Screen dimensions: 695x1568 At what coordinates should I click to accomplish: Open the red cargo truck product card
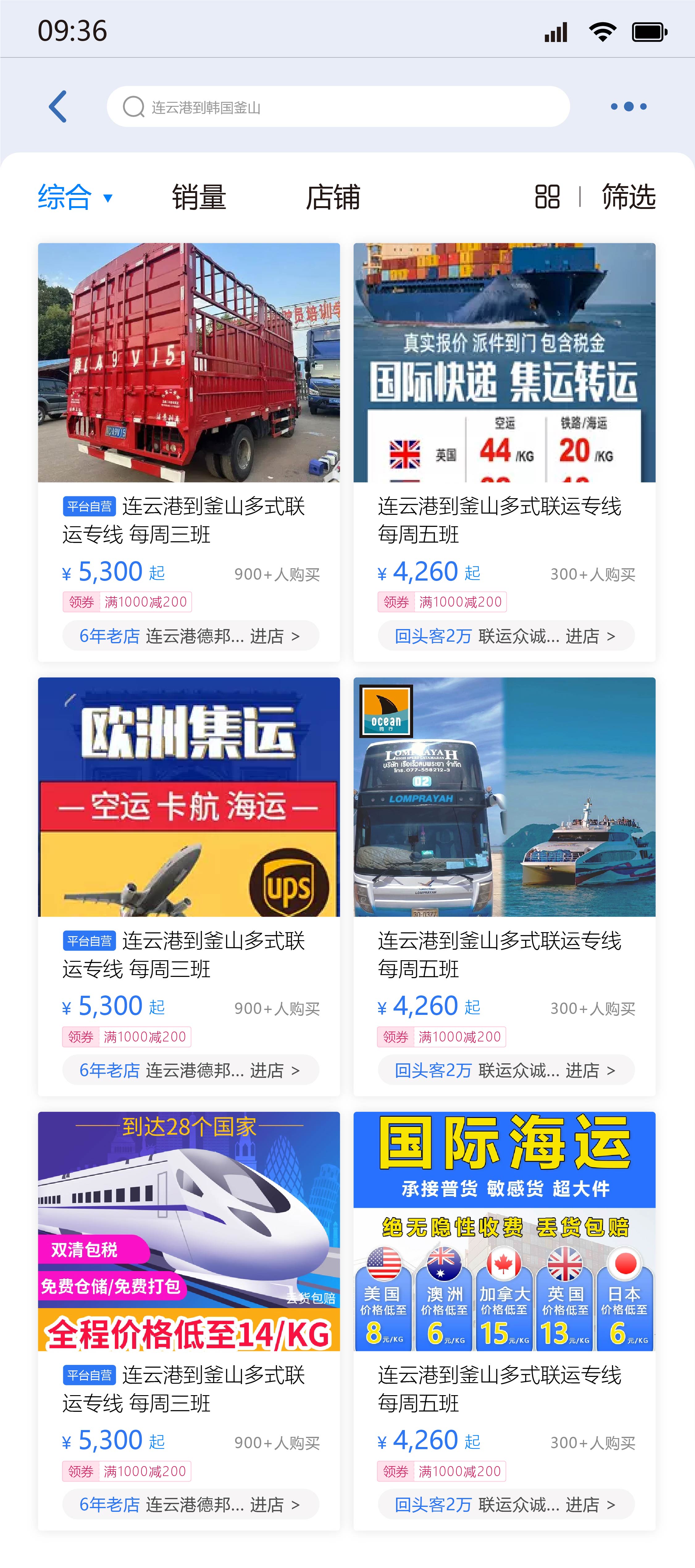coord(189,363)
